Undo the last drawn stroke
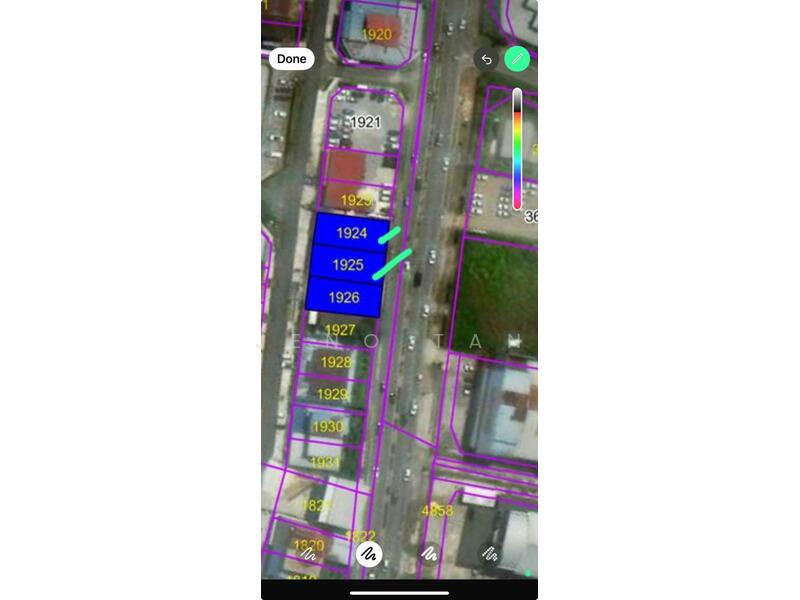This screenshot has width=800, height=600. click(x=486, y=59)
